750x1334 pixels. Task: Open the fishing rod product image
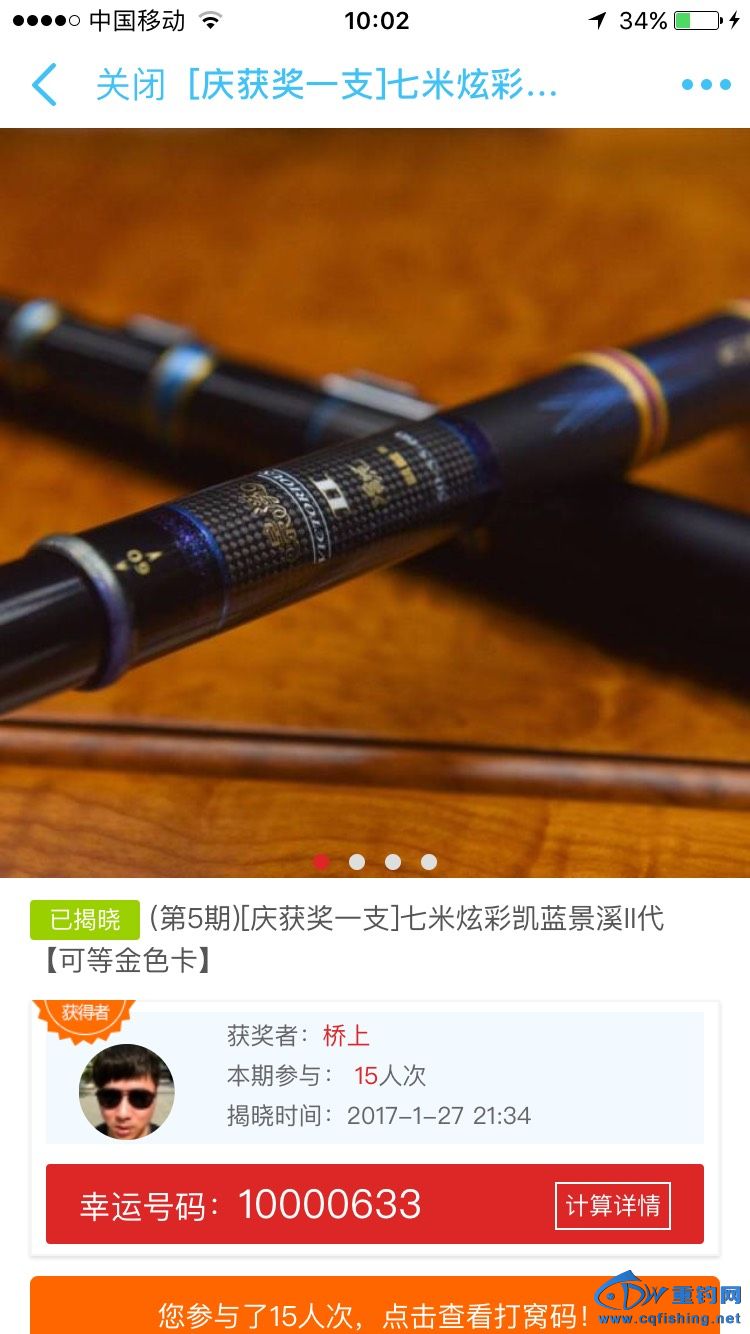click(375, 500)
